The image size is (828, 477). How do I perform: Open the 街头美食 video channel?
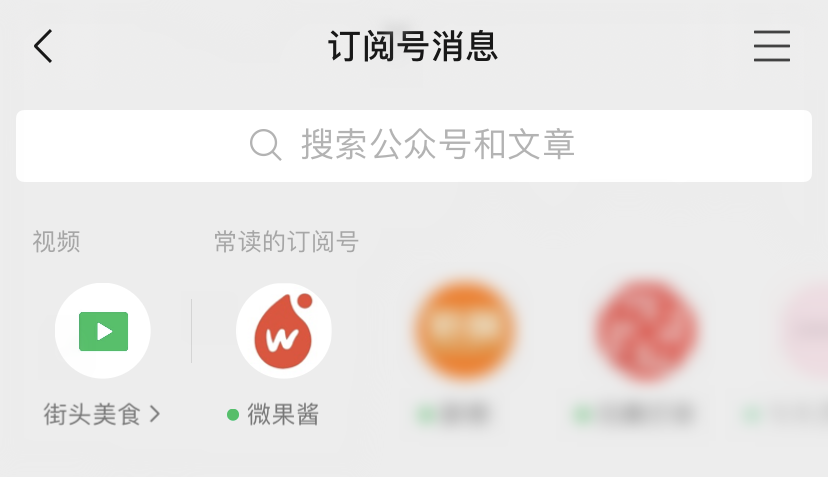(103, 331)
